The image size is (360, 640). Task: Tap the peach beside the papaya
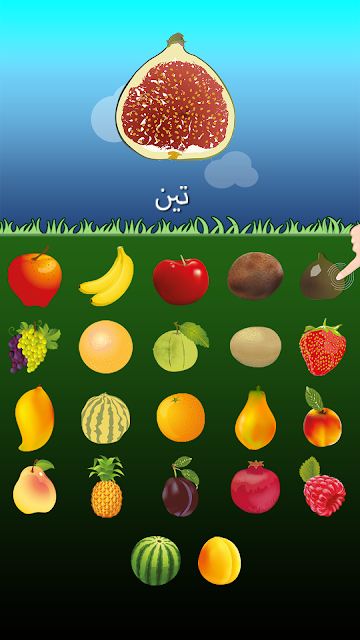point(322,418)
